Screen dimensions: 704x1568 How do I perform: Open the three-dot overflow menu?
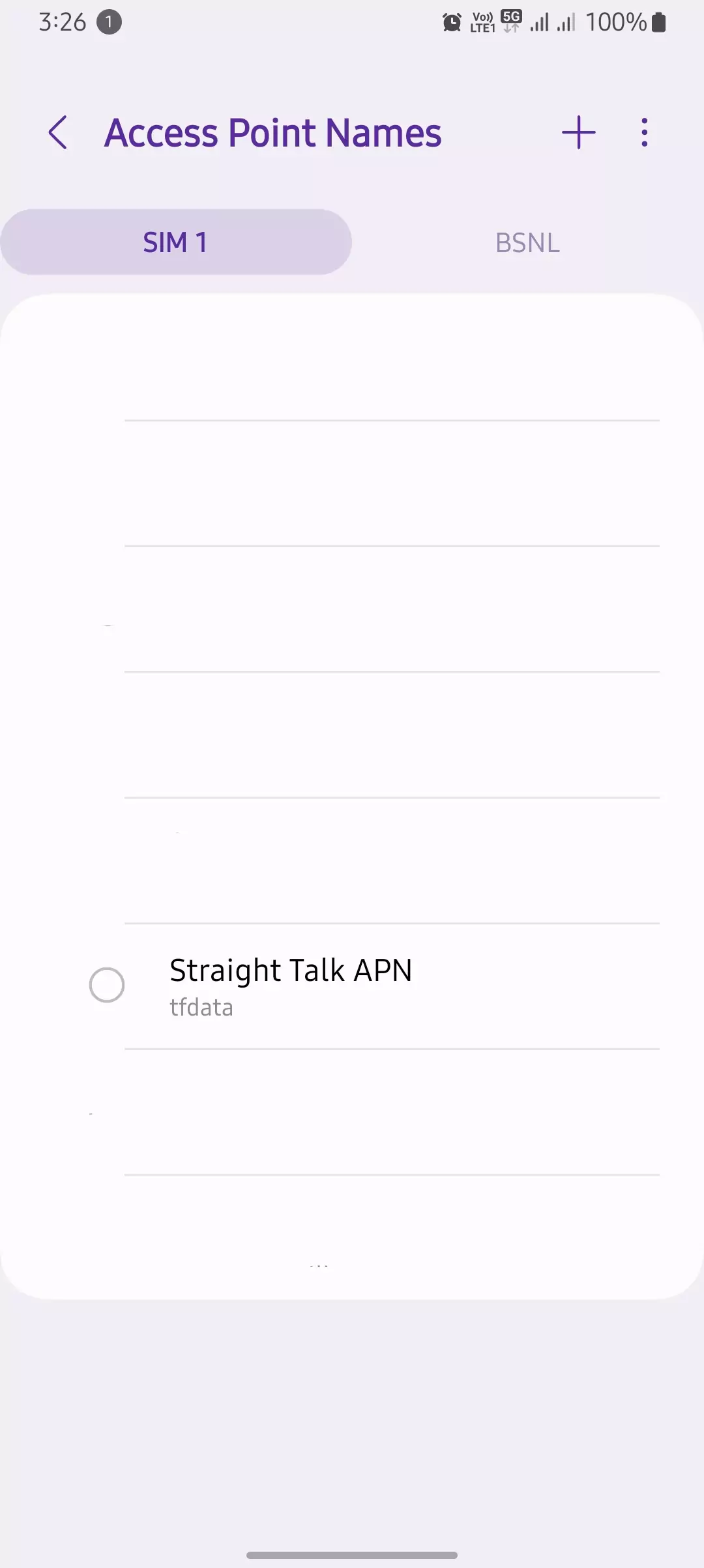[x=644, y=133]
